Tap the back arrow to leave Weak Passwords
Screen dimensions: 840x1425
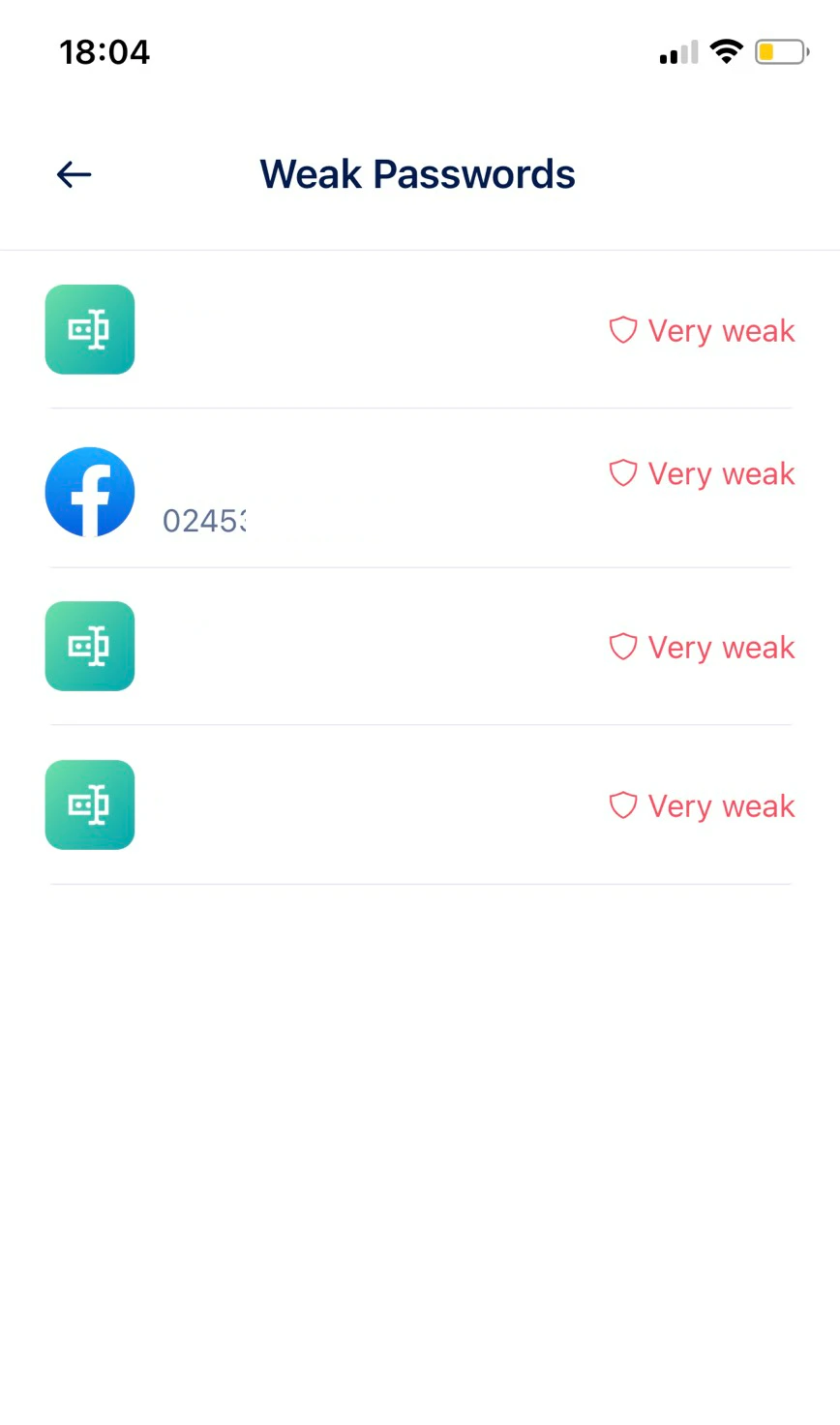point(73,174)
